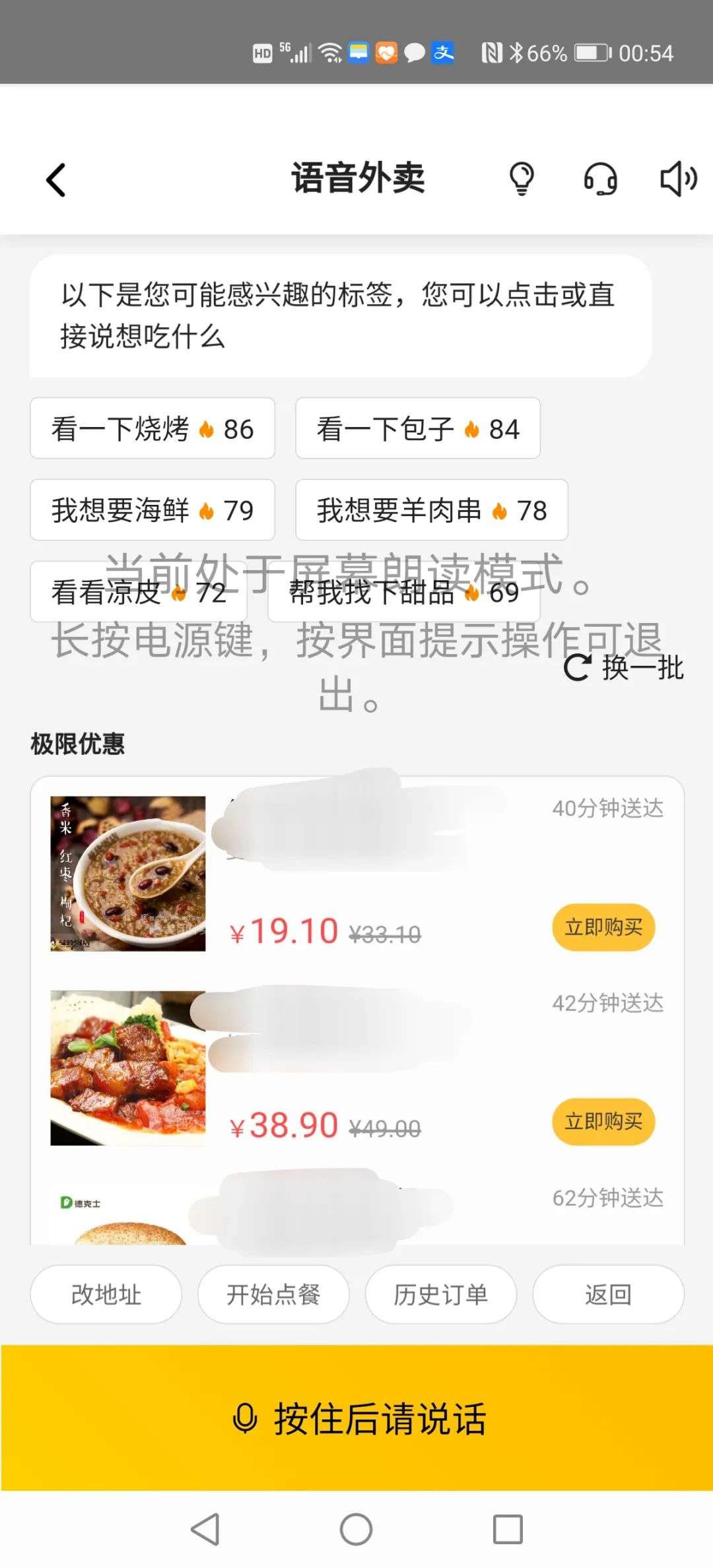This screenshot has width=713, height=1568.
Task: Pick the 我想要海鲜 tag
Action: pyautogui.click(x=153, y=510)
